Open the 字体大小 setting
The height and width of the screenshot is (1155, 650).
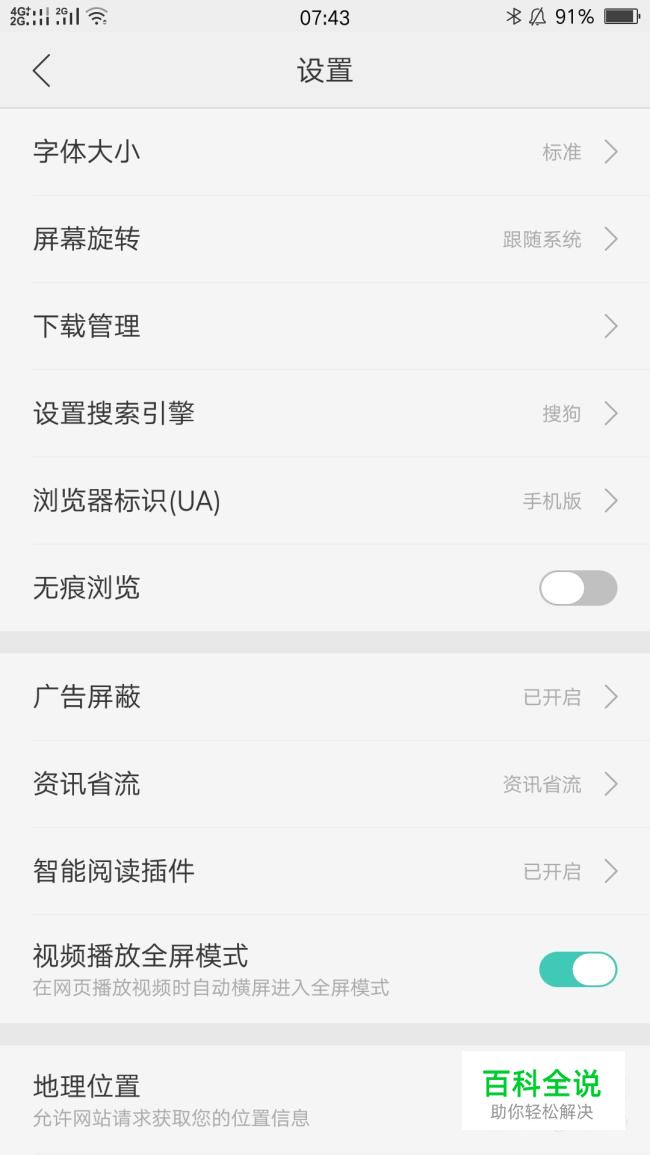coord(325,152)
